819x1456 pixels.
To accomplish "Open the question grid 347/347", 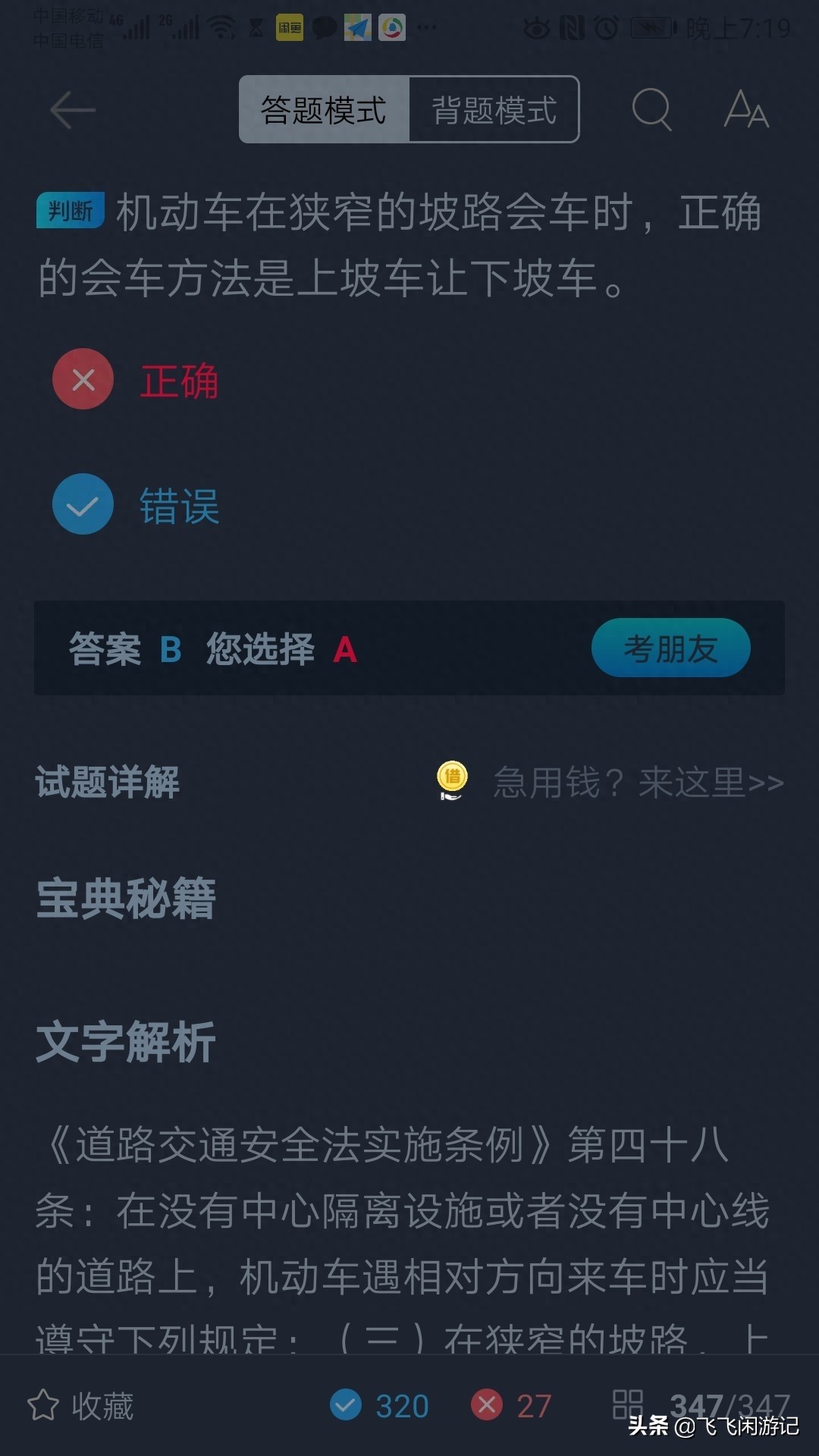I will (701, 1406).
